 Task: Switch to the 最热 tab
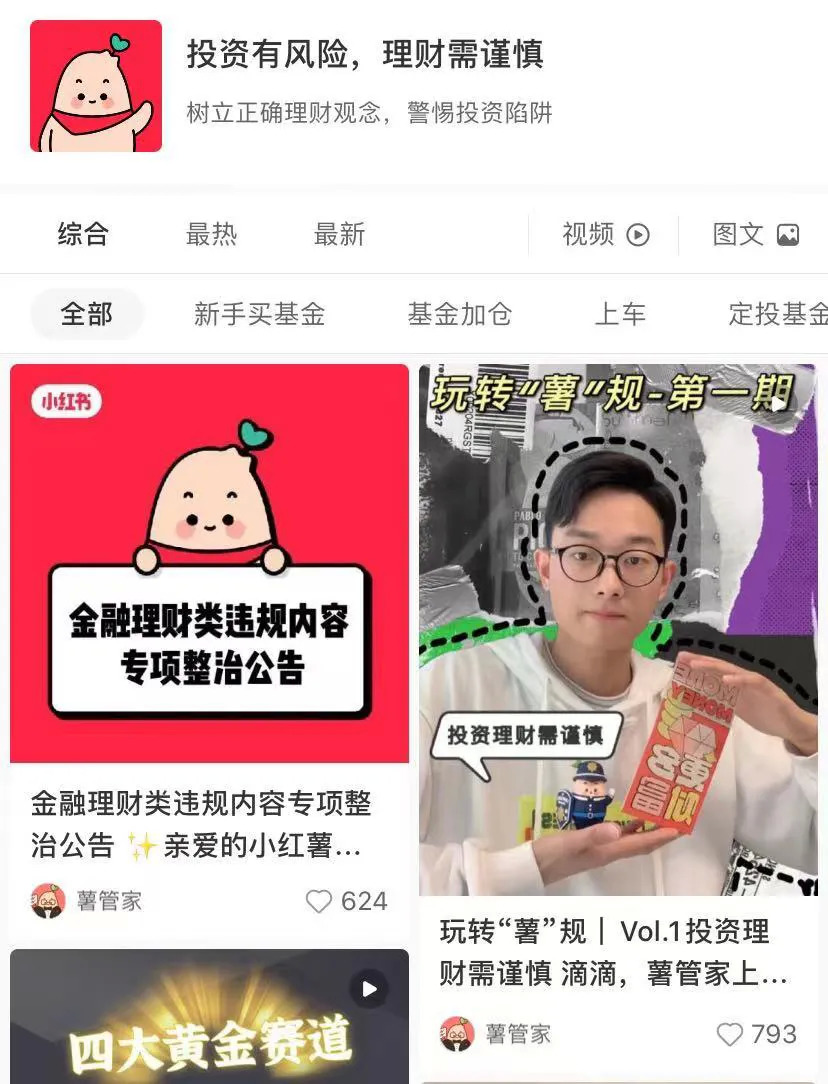pyautogui.click(x=211, y=235)
